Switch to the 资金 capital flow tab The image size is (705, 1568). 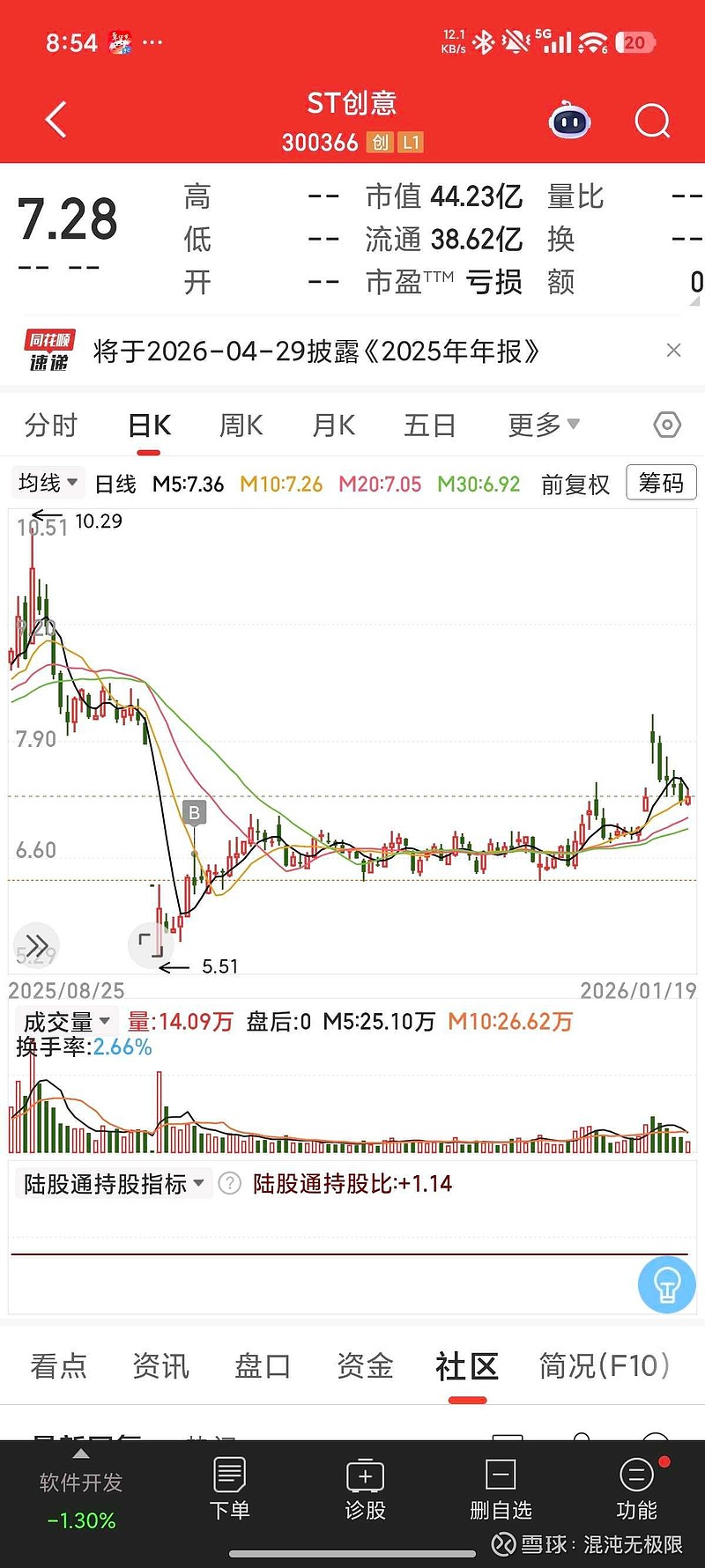[364, 1365]
